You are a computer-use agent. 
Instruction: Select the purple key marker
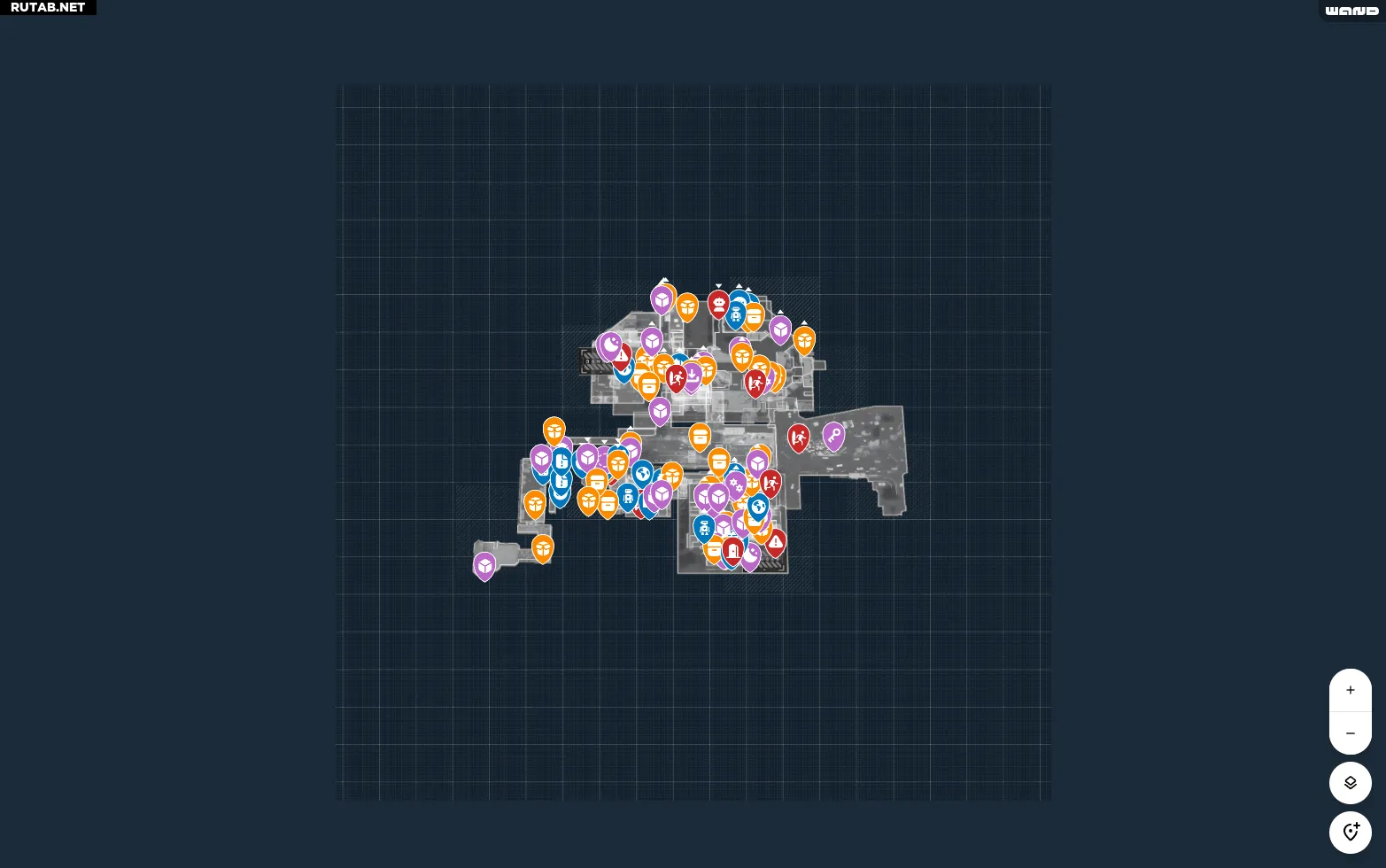point(833,435)
